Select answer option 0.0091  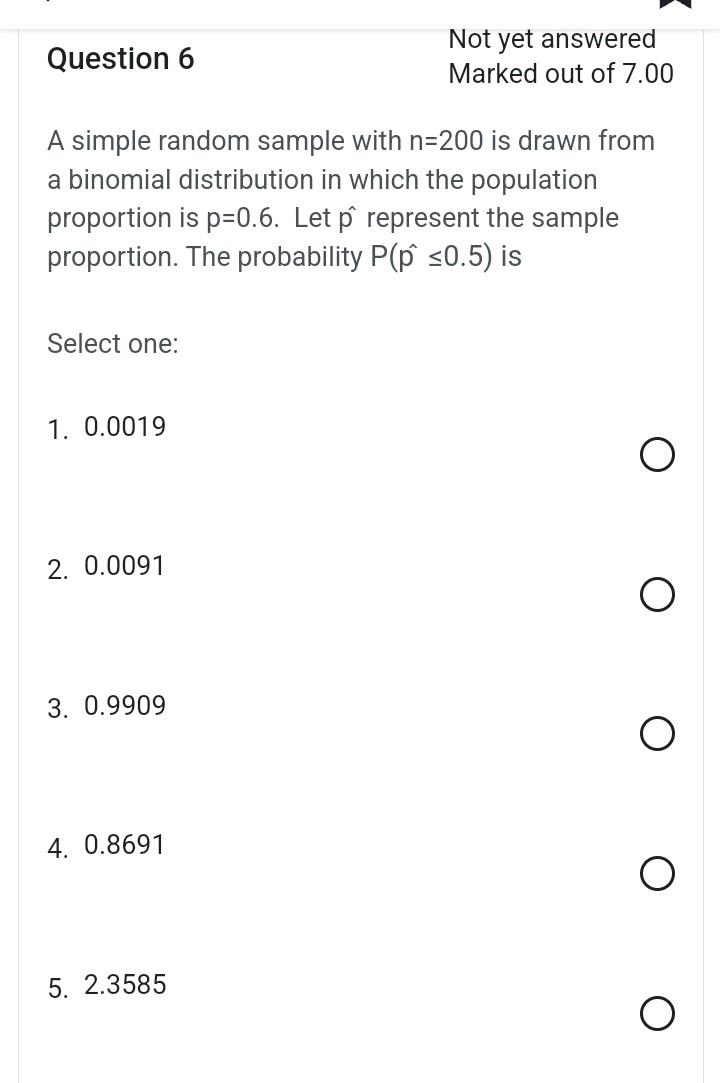tap(124, 565)
